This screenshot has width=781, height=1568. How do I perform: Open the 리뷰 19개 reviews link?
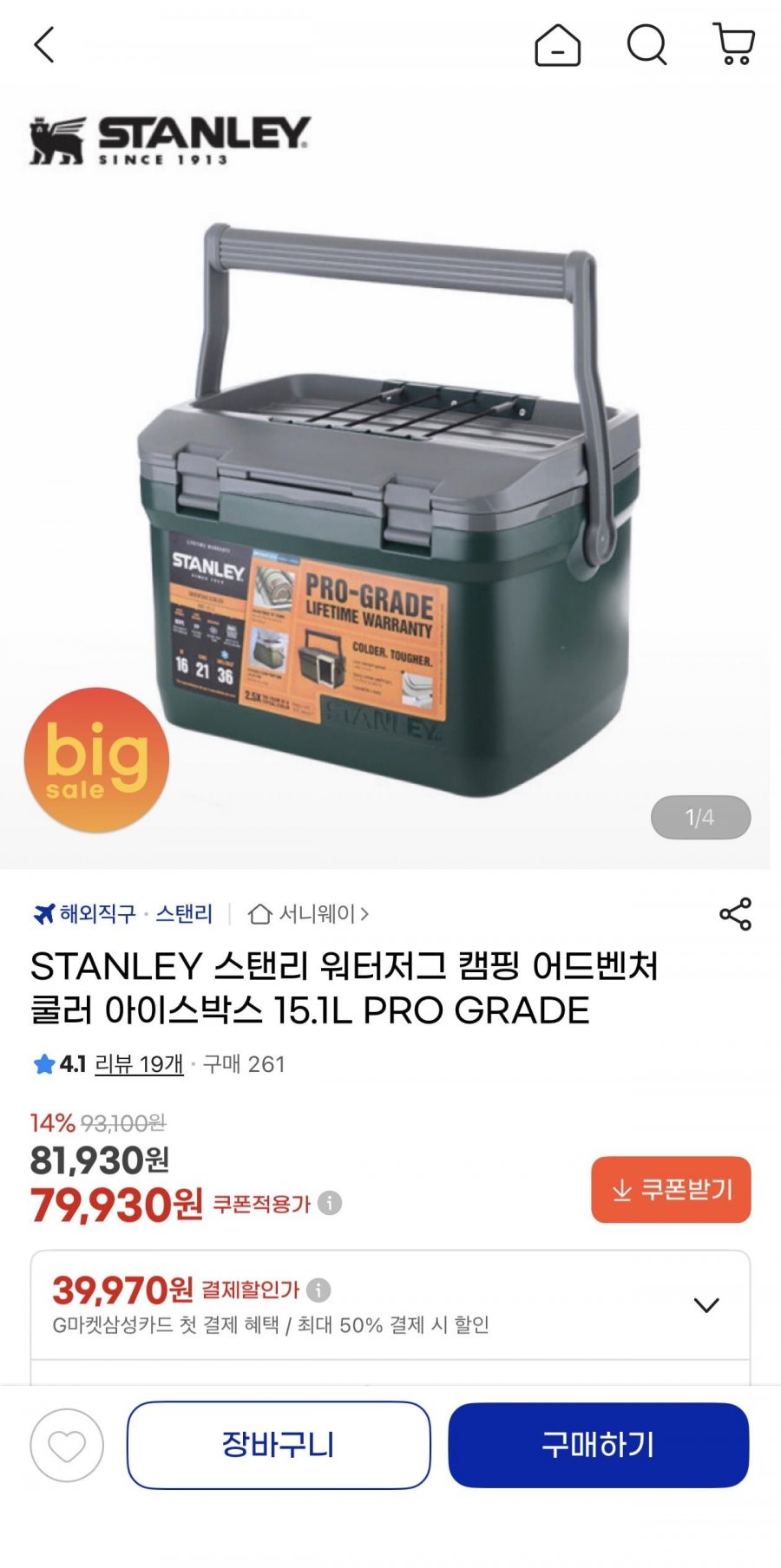pyautogui.click(x=139, y=1064)
